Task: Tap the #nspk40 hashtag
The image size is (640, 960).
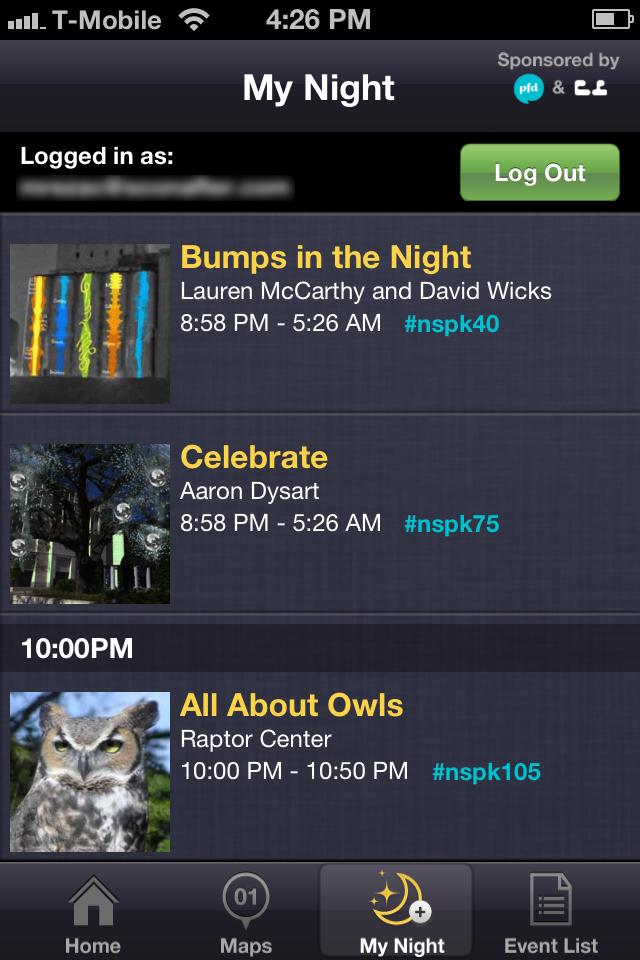Action: (x=451, y=324)
